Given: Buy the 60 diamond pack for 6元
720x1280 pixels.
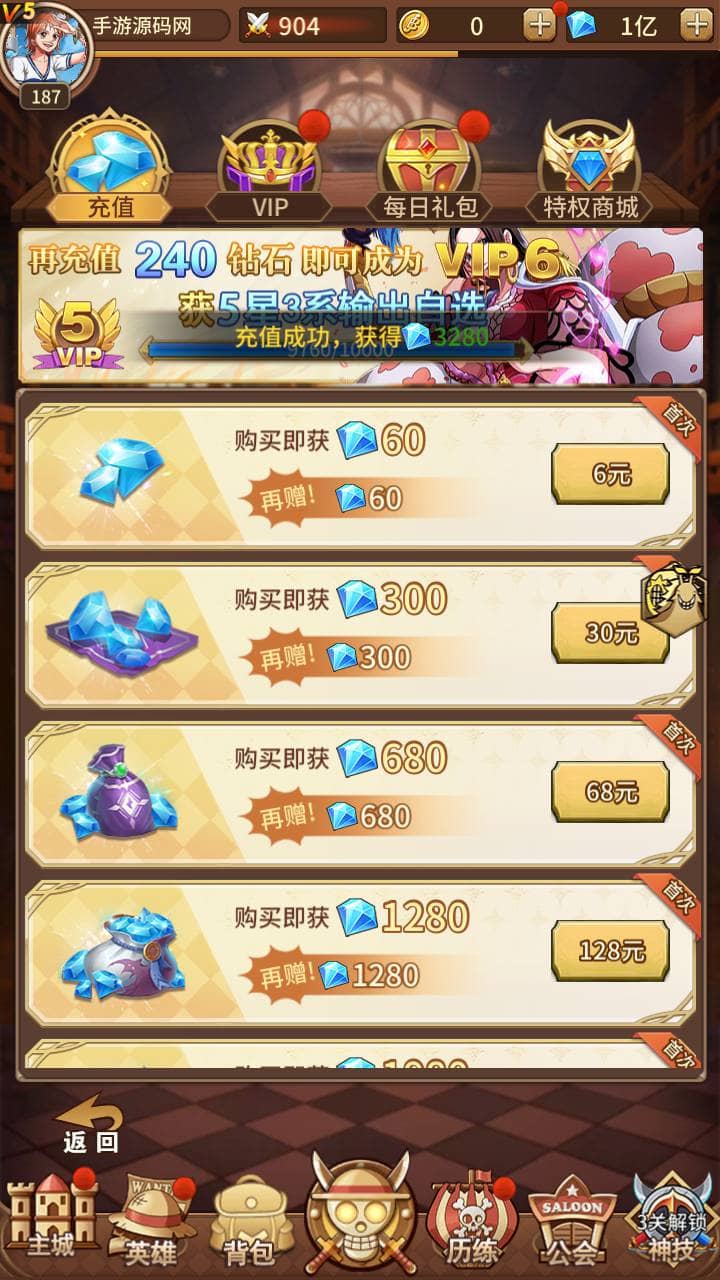Looking at the screenshot, I should point(610,474).
